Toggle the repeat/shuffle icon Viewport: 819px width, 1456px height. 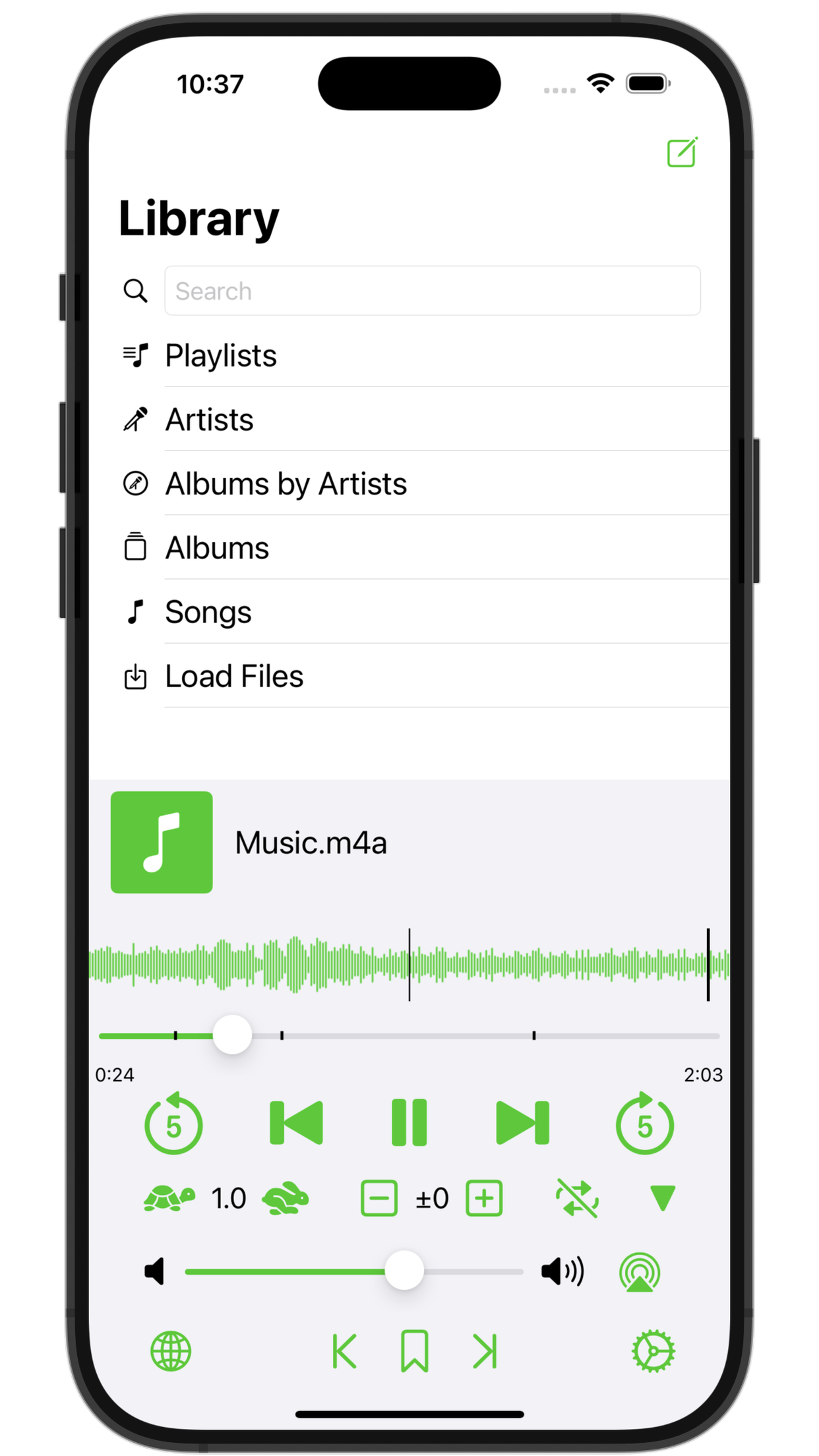(x=578, y=1198)
